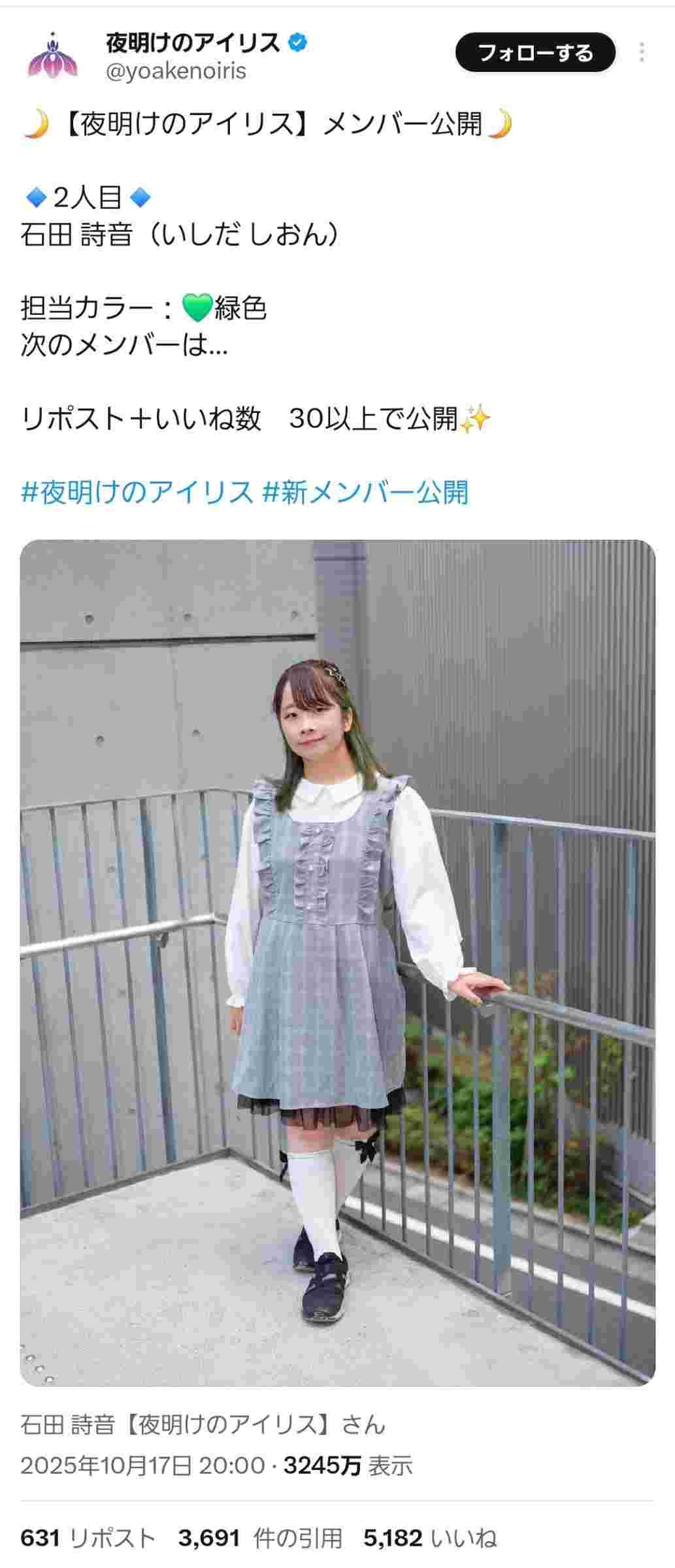Open the attached photo in full view

[337, 960]
